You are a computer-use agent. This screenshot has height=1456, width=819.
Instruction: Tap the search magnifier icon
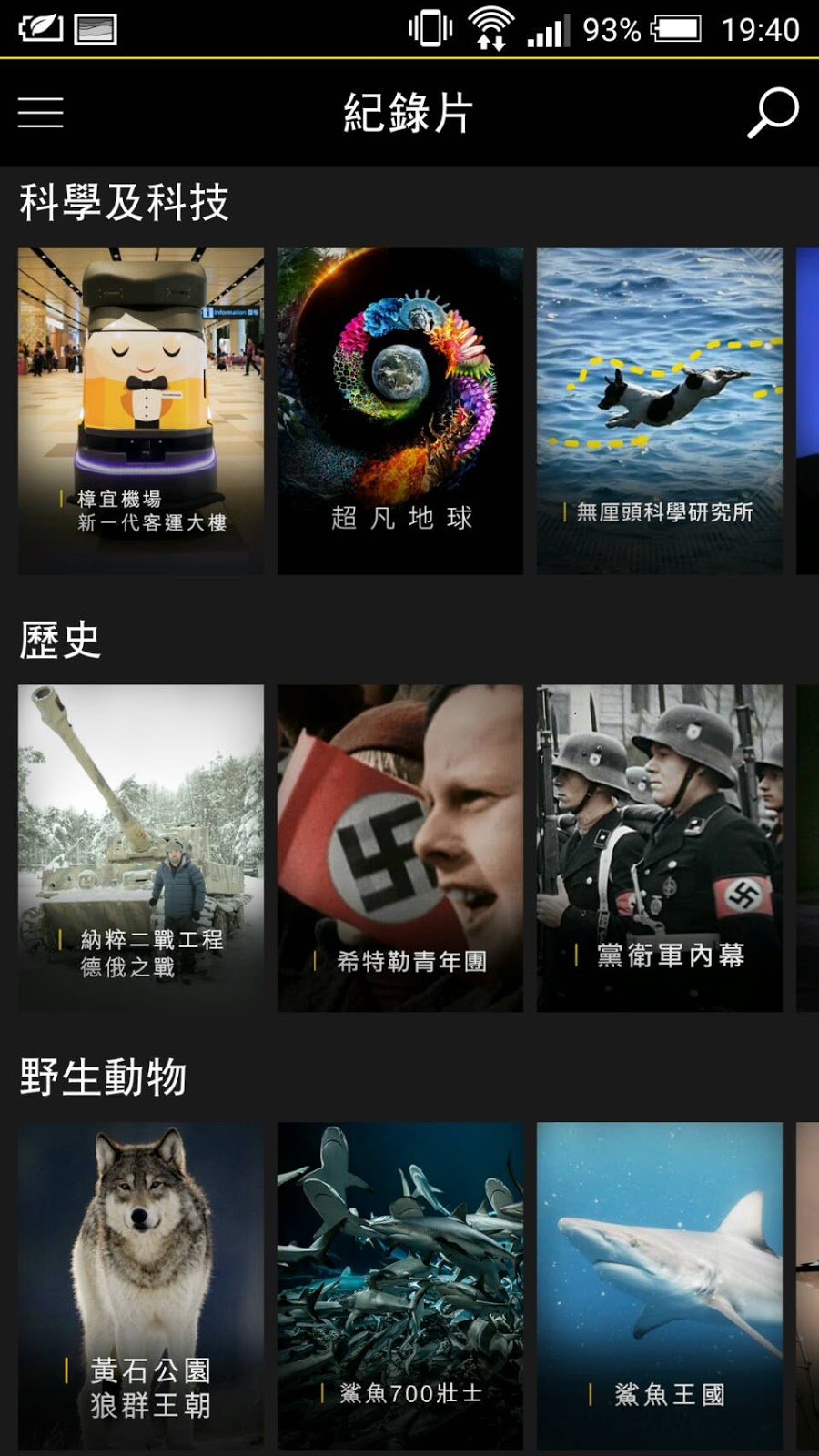(773, 113)
